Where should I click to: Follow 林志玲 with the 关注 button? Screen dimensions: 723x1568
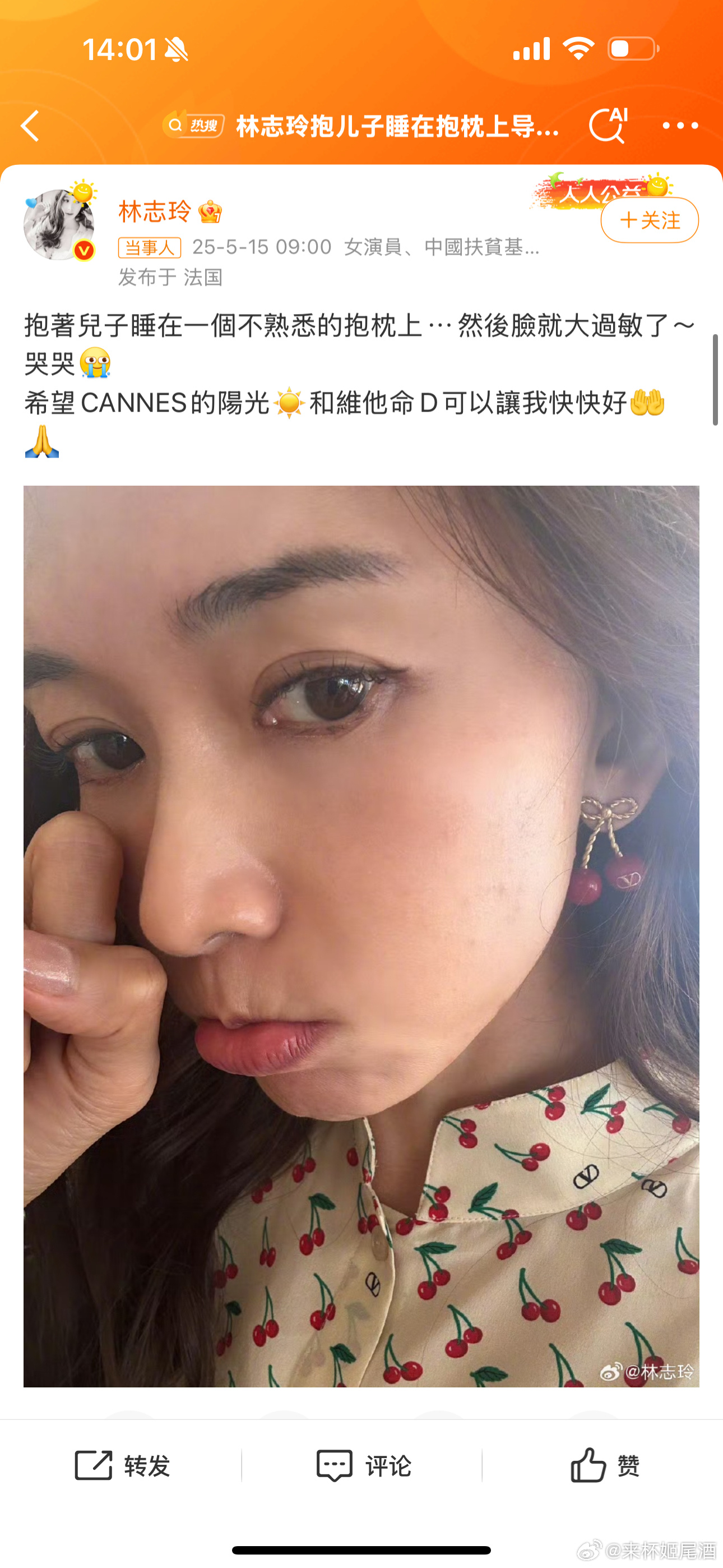(x=649, y=220)
